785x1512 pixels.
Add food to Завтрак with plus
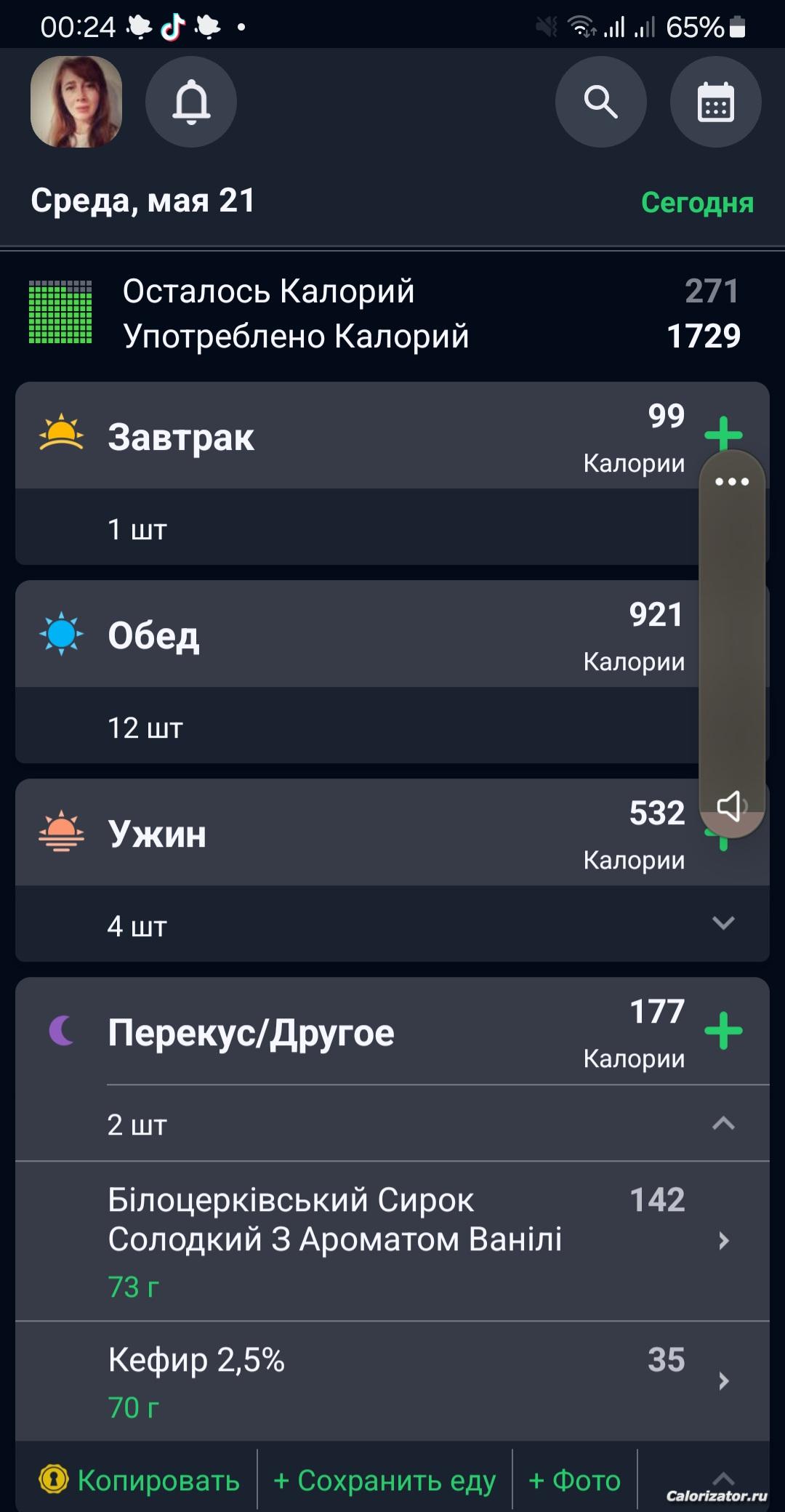pyautogui.click(x=723, y=435)
